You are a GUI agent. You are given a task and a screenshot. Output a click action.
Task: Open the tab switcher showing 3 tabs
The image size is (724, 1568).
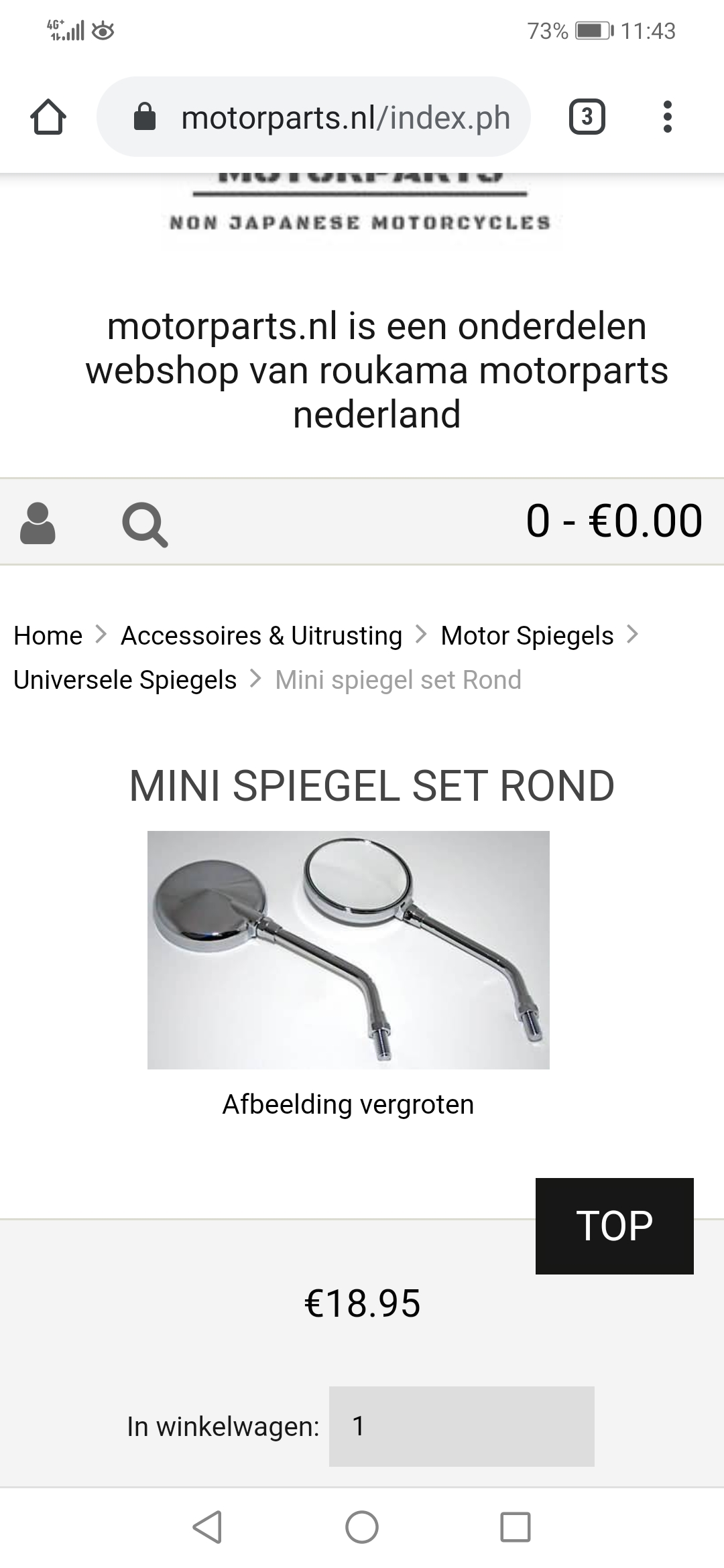[587, 117]
